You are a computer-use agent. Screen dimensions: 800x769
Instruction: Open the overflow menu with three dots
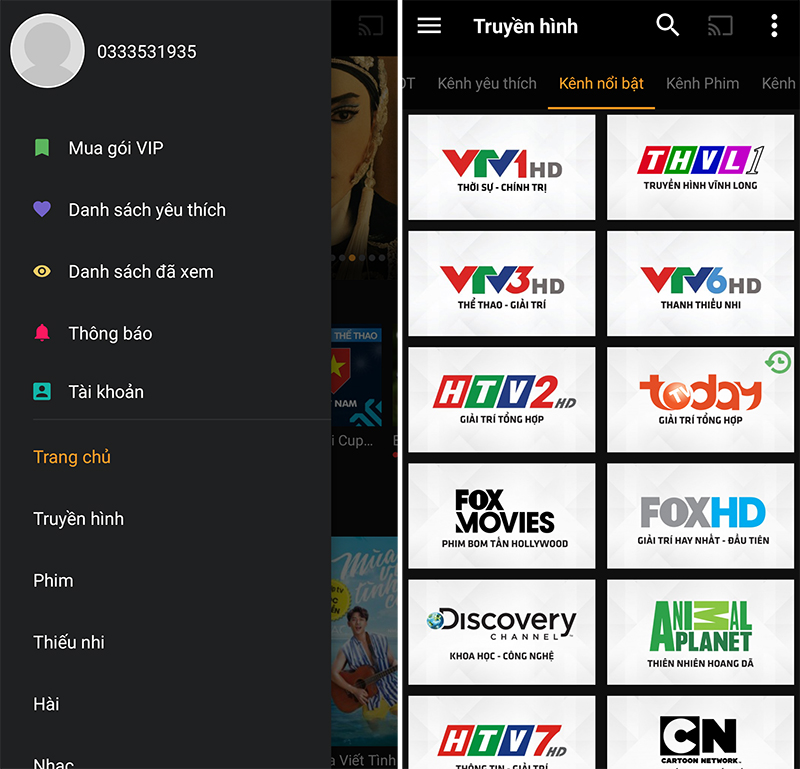tap(773, 26)
